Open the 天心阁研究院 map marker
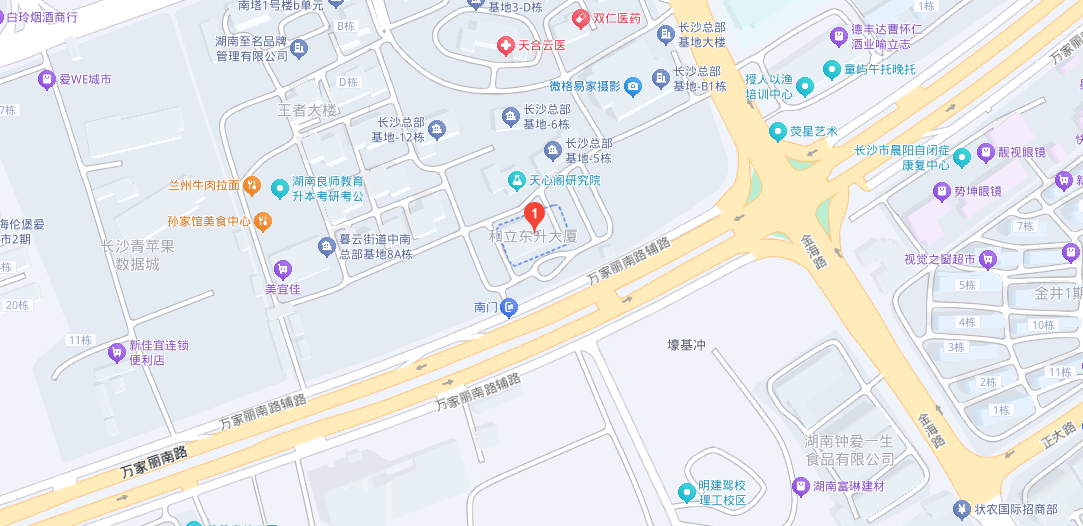1083x526 pixels. pos(516,180)
